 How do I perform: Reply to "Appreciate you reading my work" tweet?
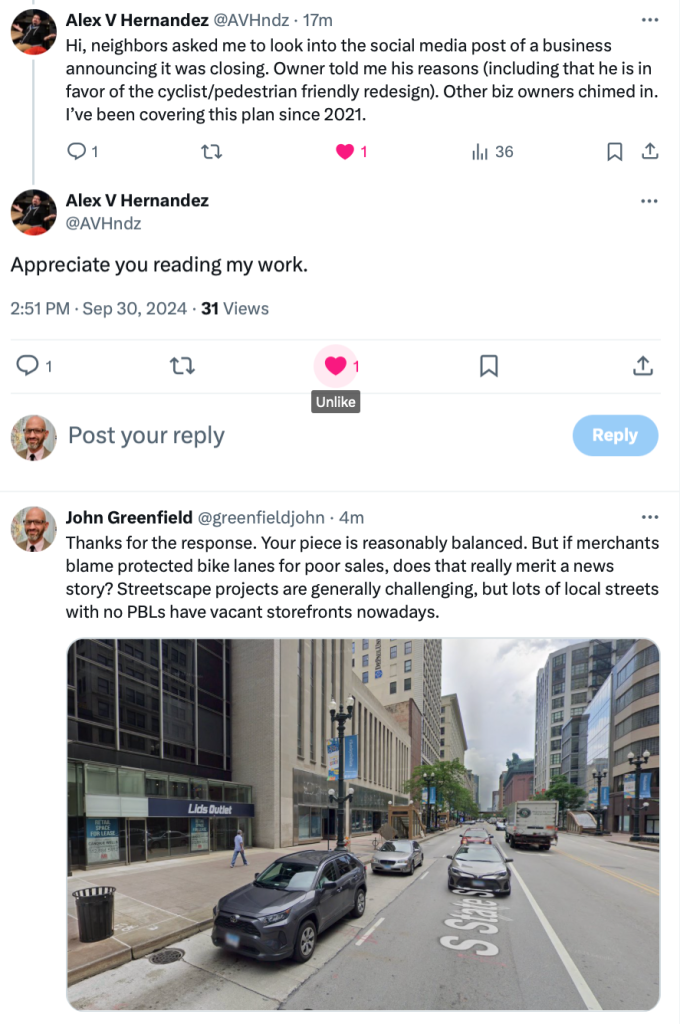tap(28, 366)
